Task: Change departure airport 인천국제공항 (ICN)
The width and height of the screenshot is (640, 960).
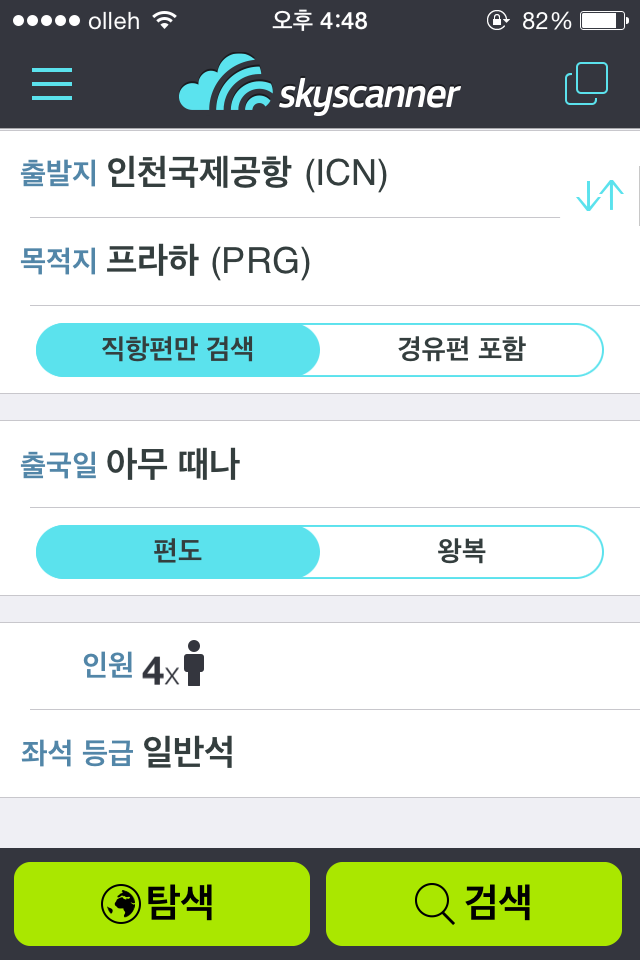Action: pos(247,174)
